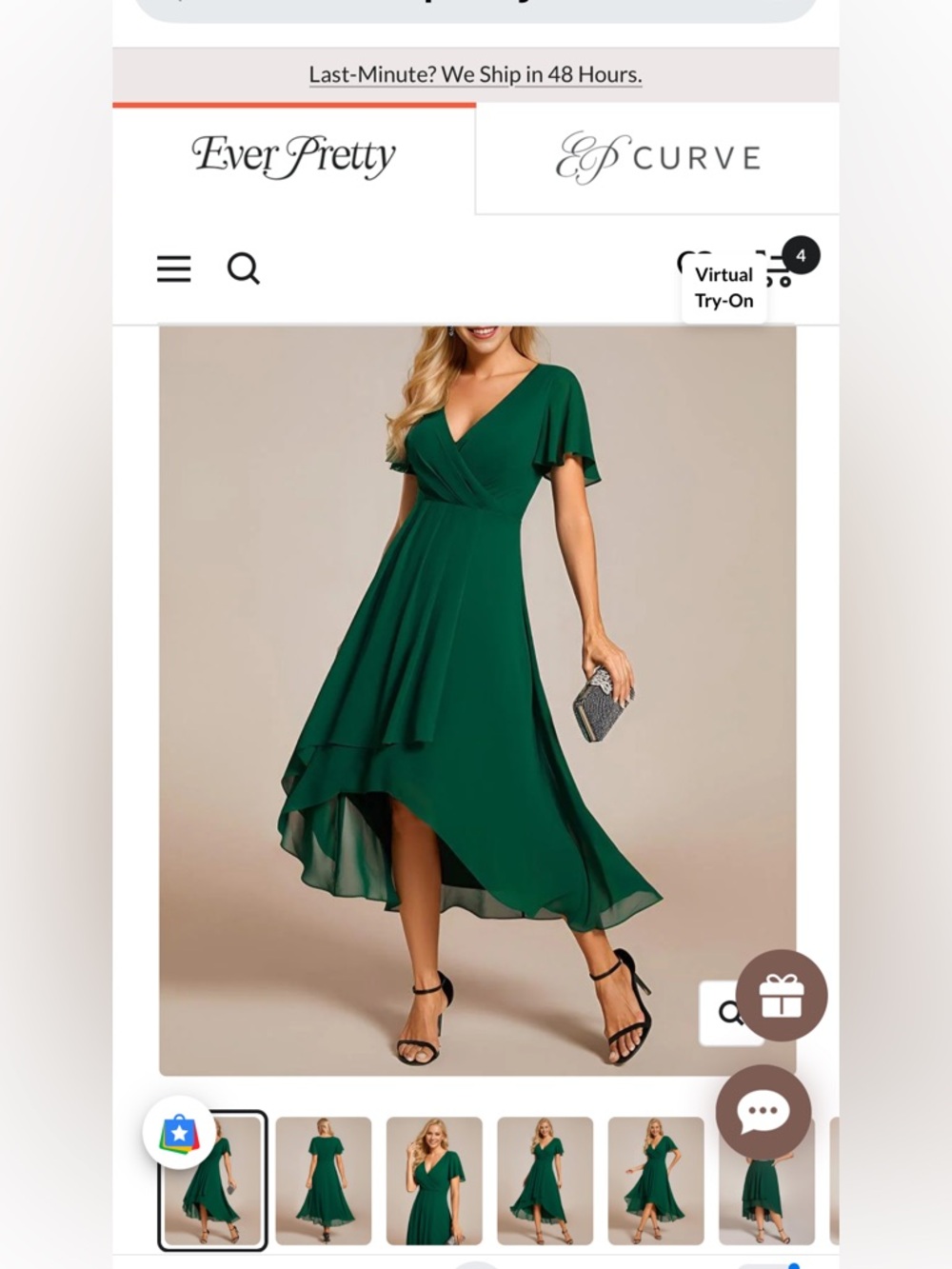Open the hamburger navigation menu
Viewport: 952px width, 1269px height.
click(x=173, y=269)
